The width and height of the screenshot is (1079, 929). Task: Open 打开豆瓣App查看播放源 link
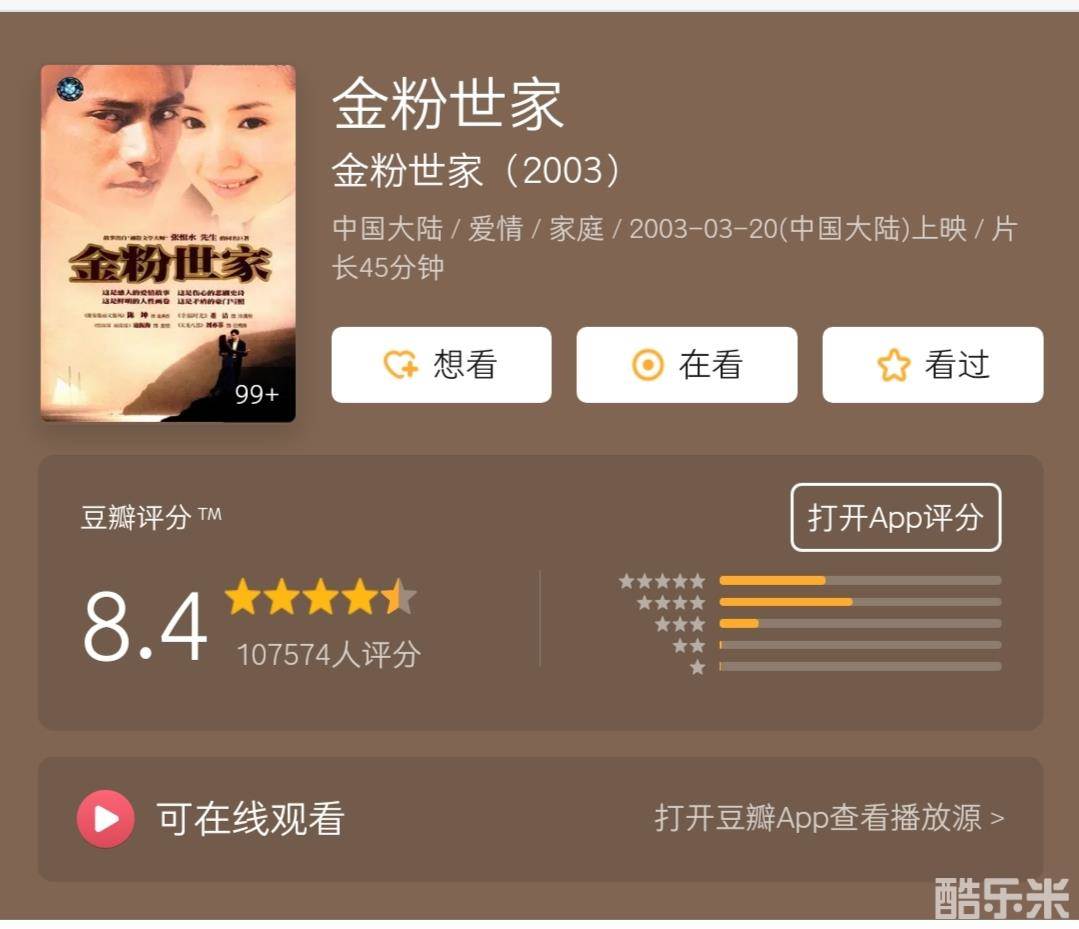(829, 818)
